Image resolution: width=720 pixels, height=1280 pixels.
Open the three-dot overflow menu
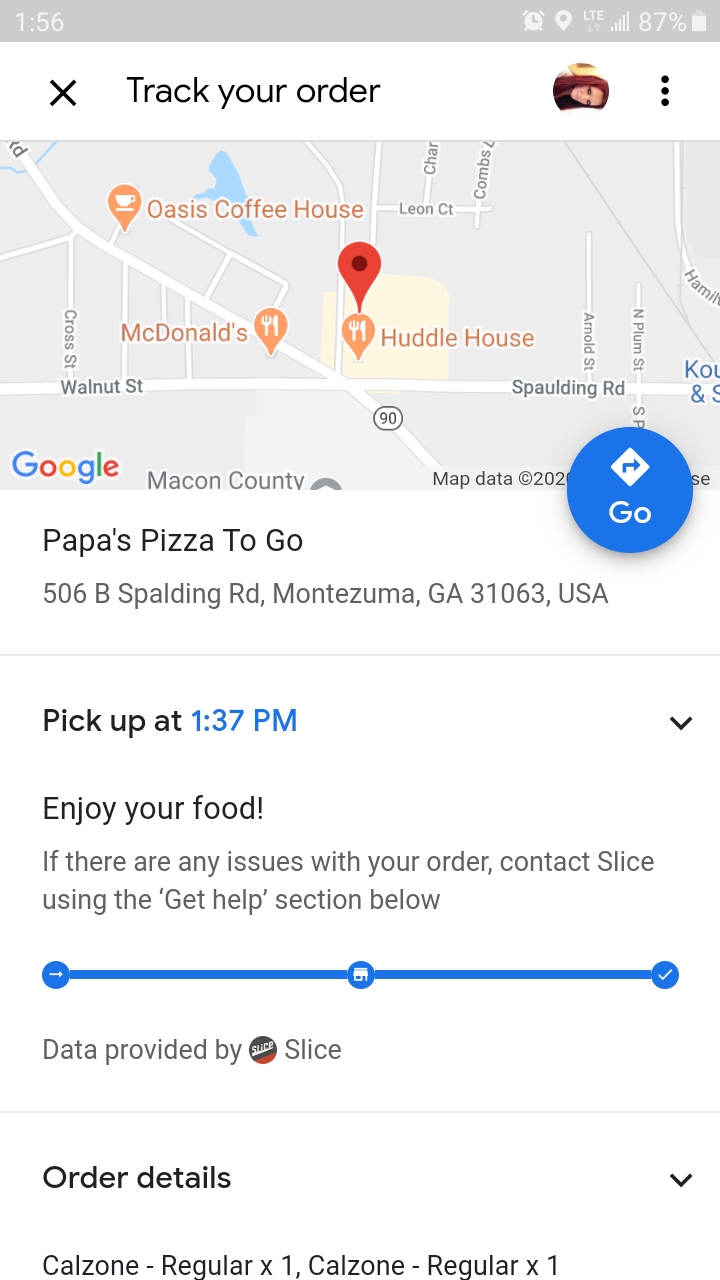coord(664,92)
